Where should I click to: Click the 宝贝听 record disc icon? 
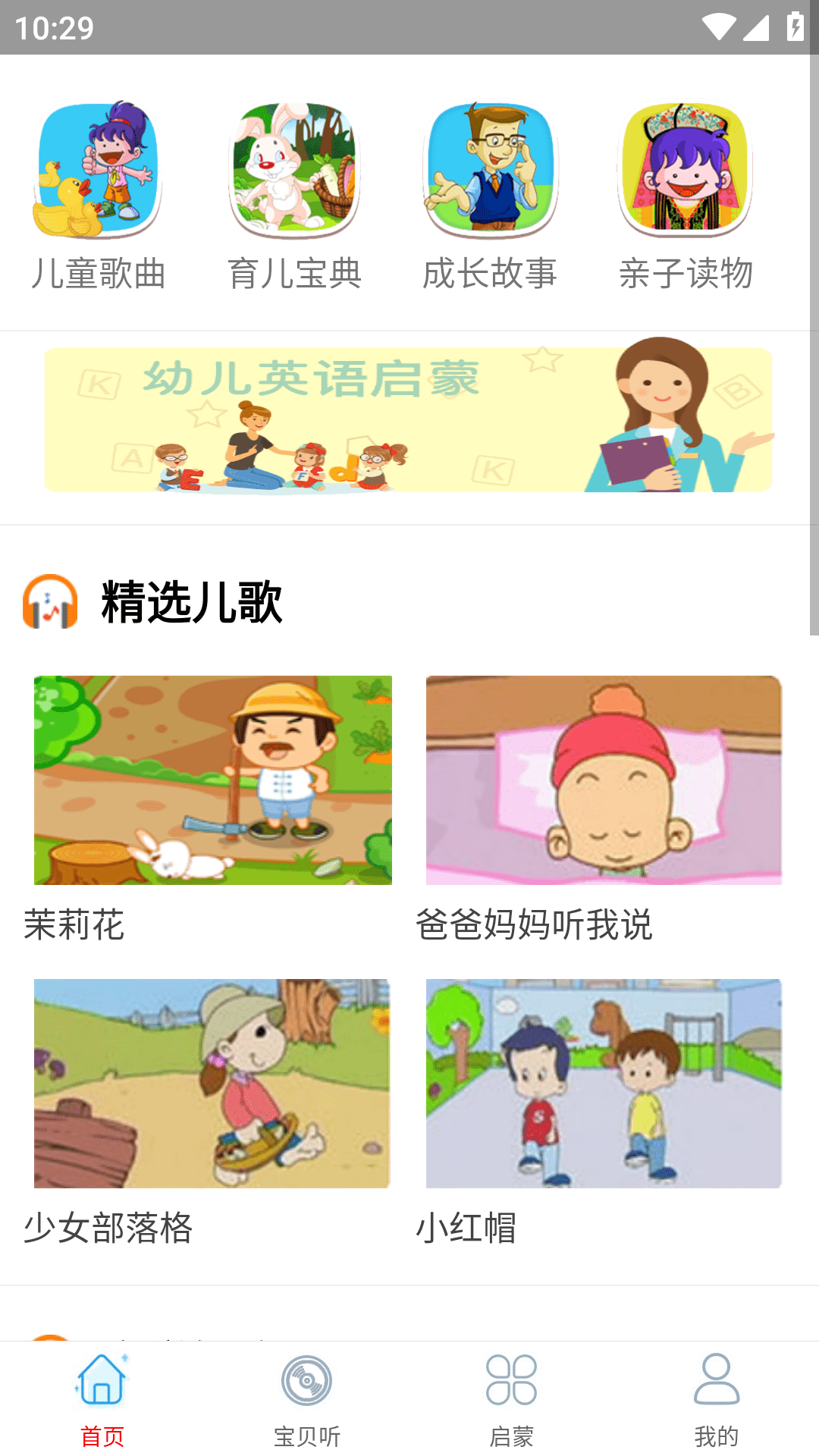pos(305,1382)
